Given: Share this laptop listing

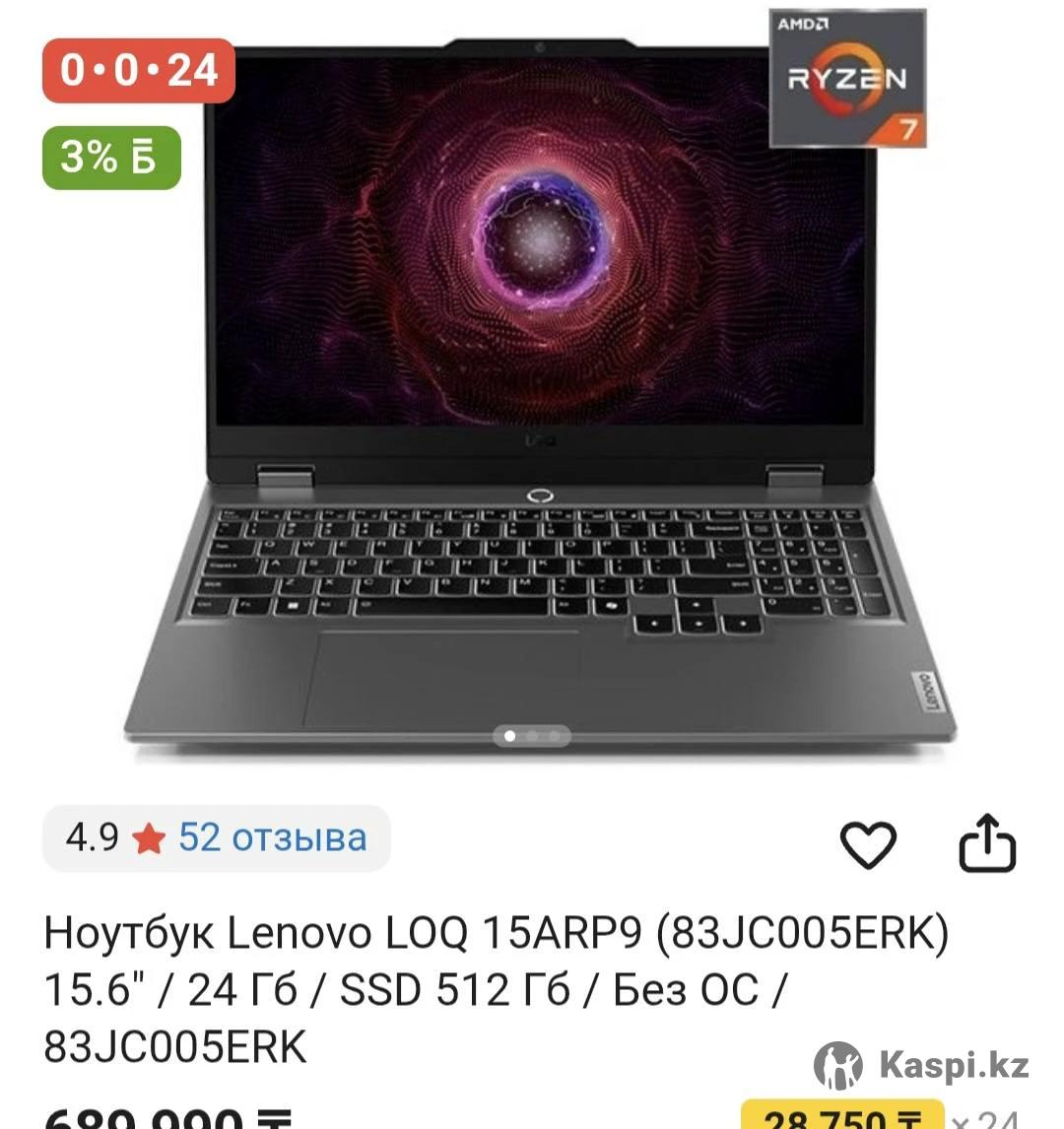Looking at the screenshot, I should coord(986,844).
